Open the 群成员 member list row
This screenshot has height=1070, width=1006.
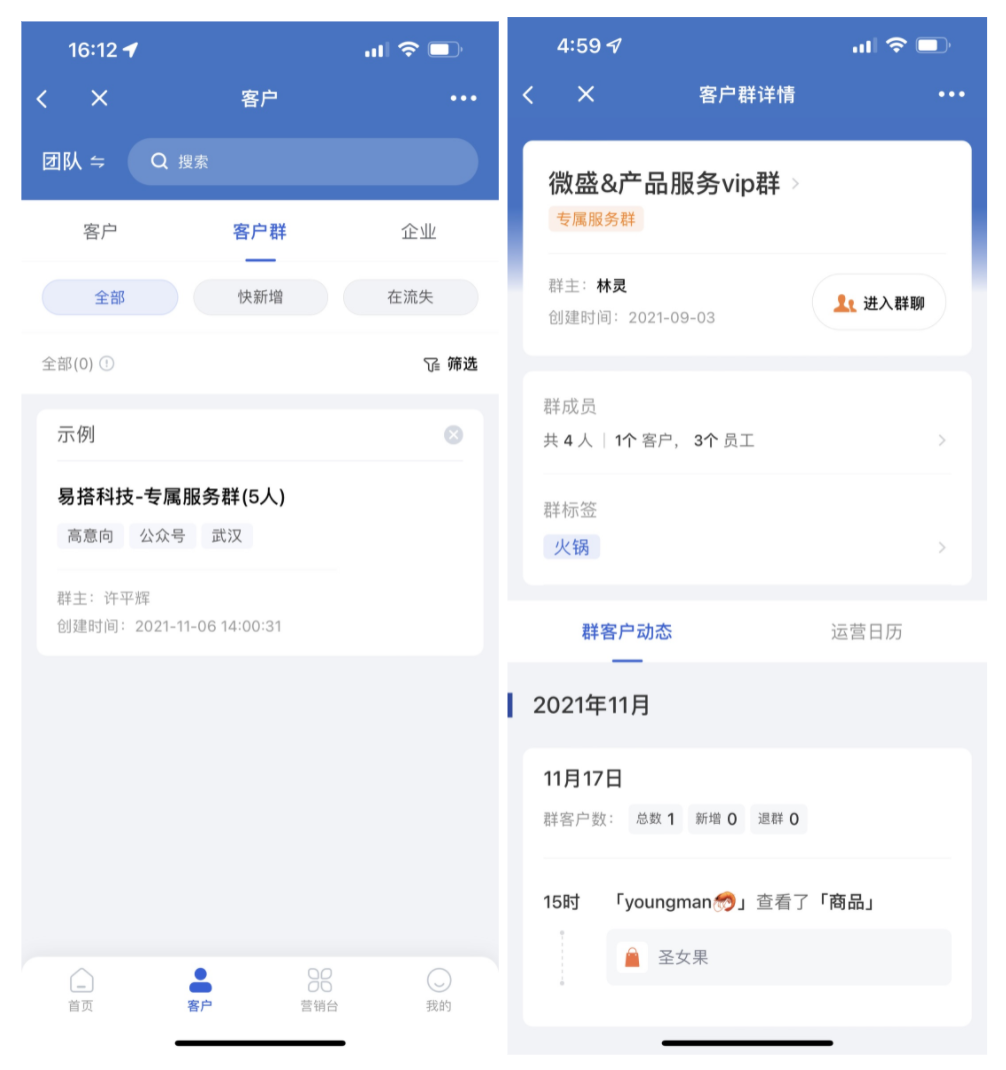(746, 425)
